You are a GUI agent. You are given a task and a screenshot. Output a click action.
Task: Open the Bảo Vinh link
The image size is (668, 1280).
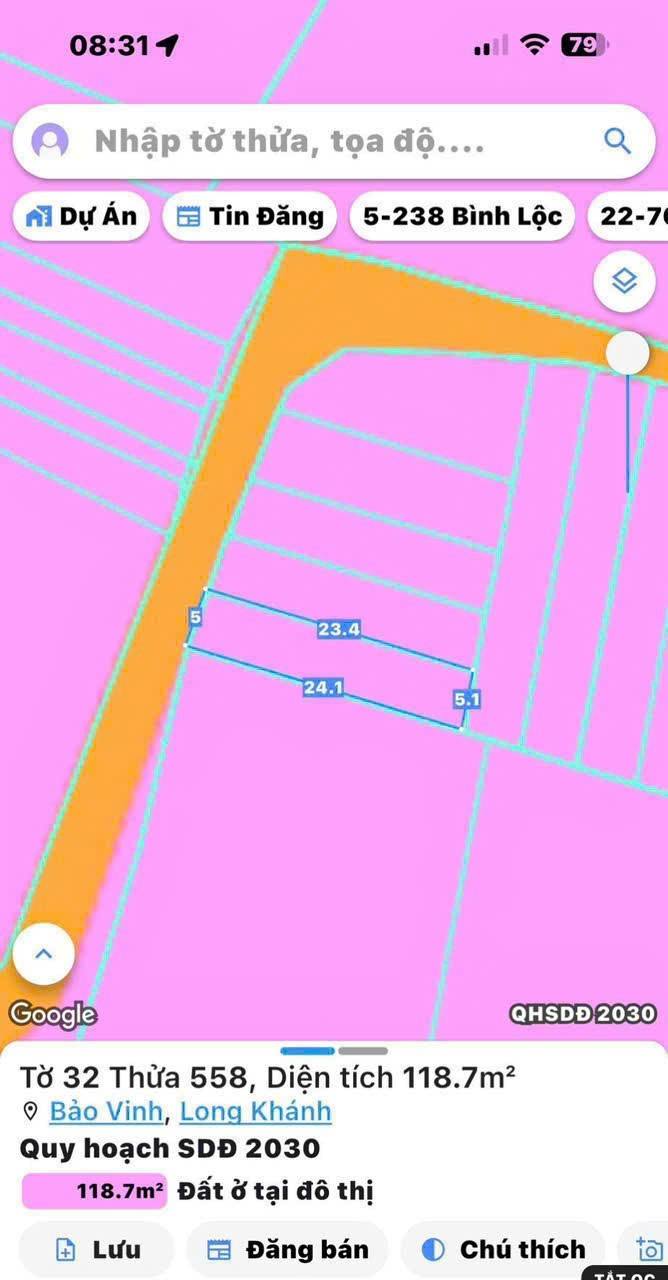[106, 1111]
